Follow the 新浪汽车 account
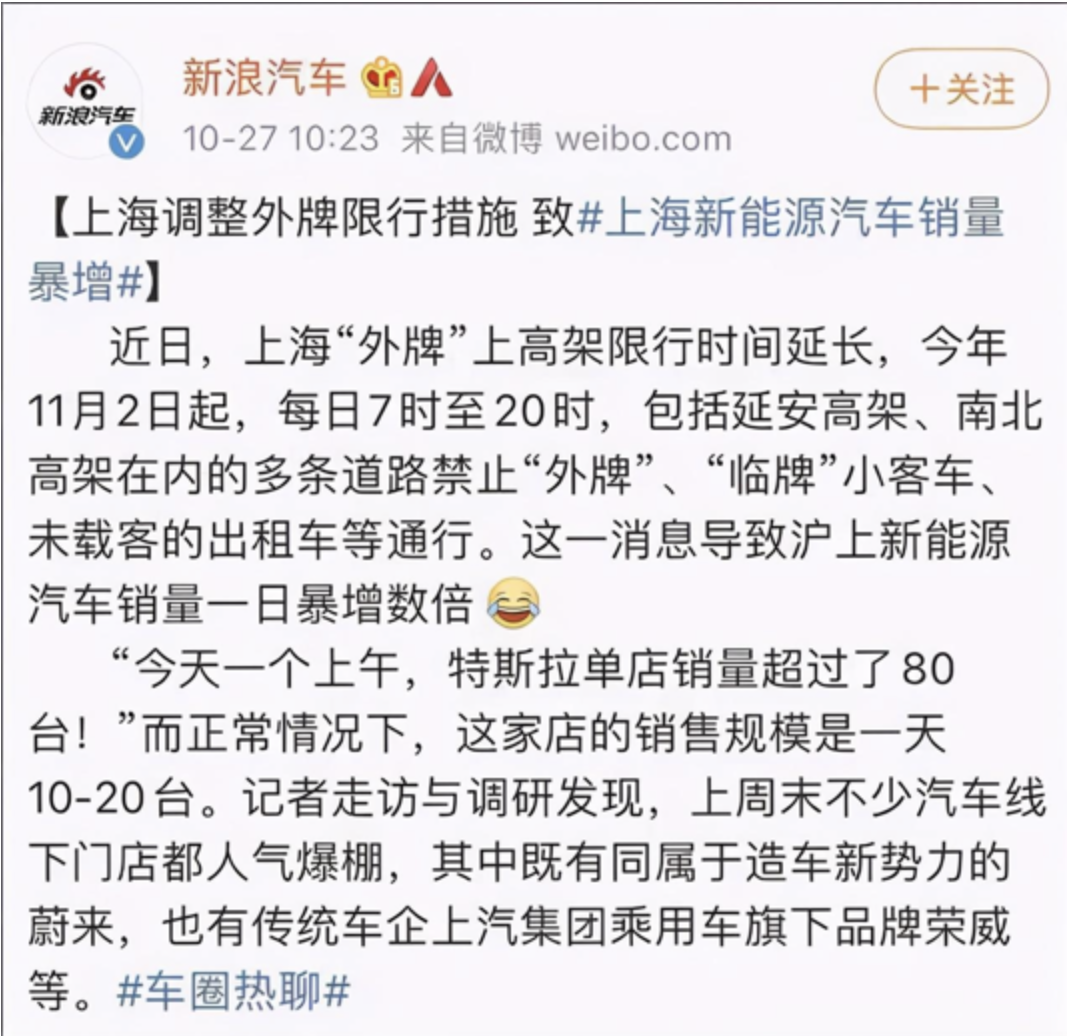This screenshot has width=1068, height=1036. coord(961,91)
